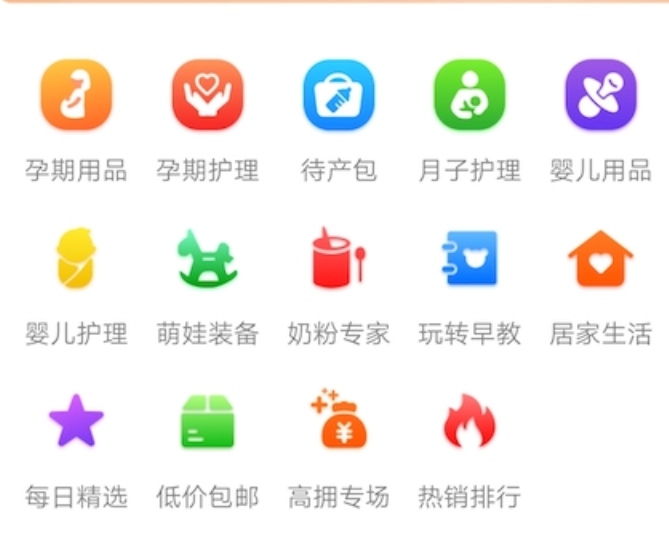Browse 婴儿用品 category
This screenshot has width=669, height=539.
pos(600,96)
